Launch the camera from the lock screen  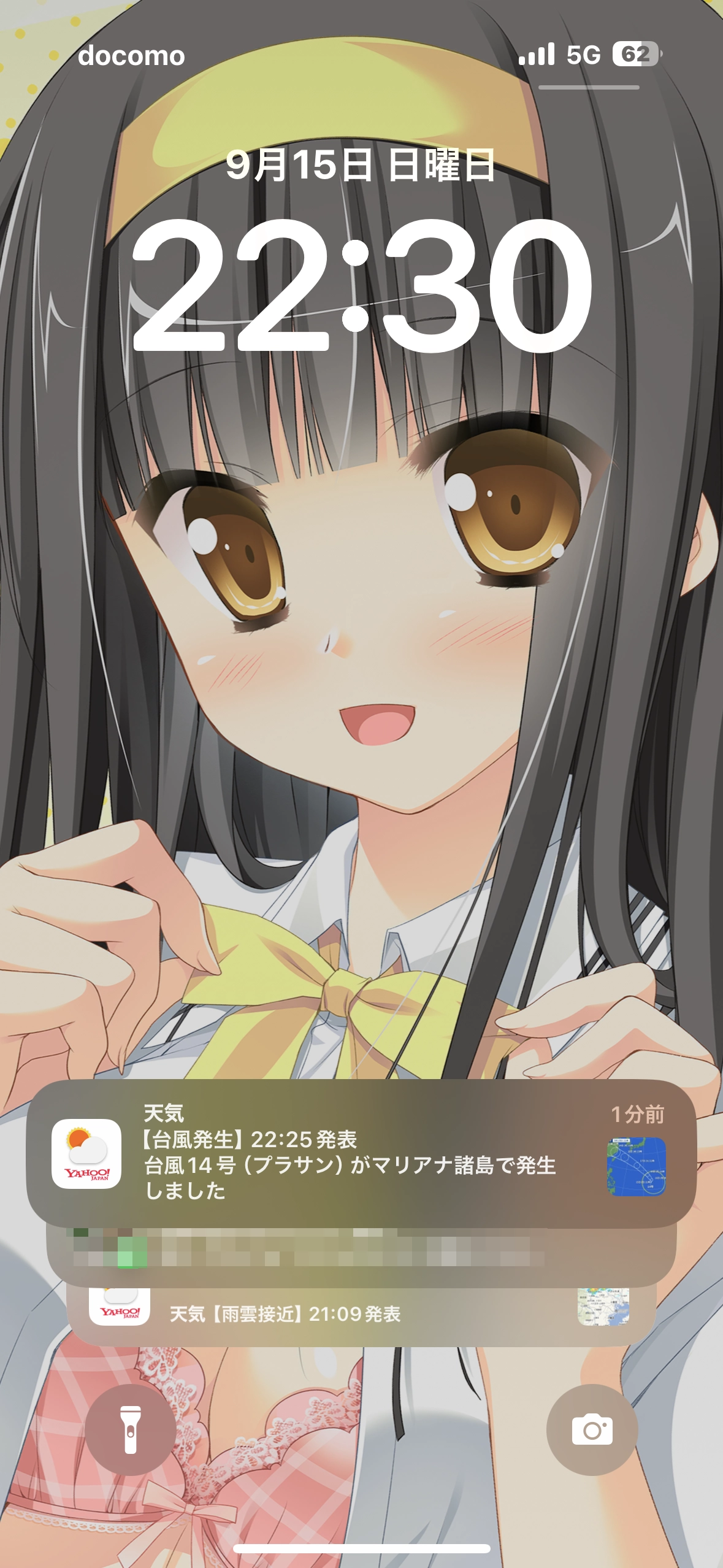click(592, 1430)
